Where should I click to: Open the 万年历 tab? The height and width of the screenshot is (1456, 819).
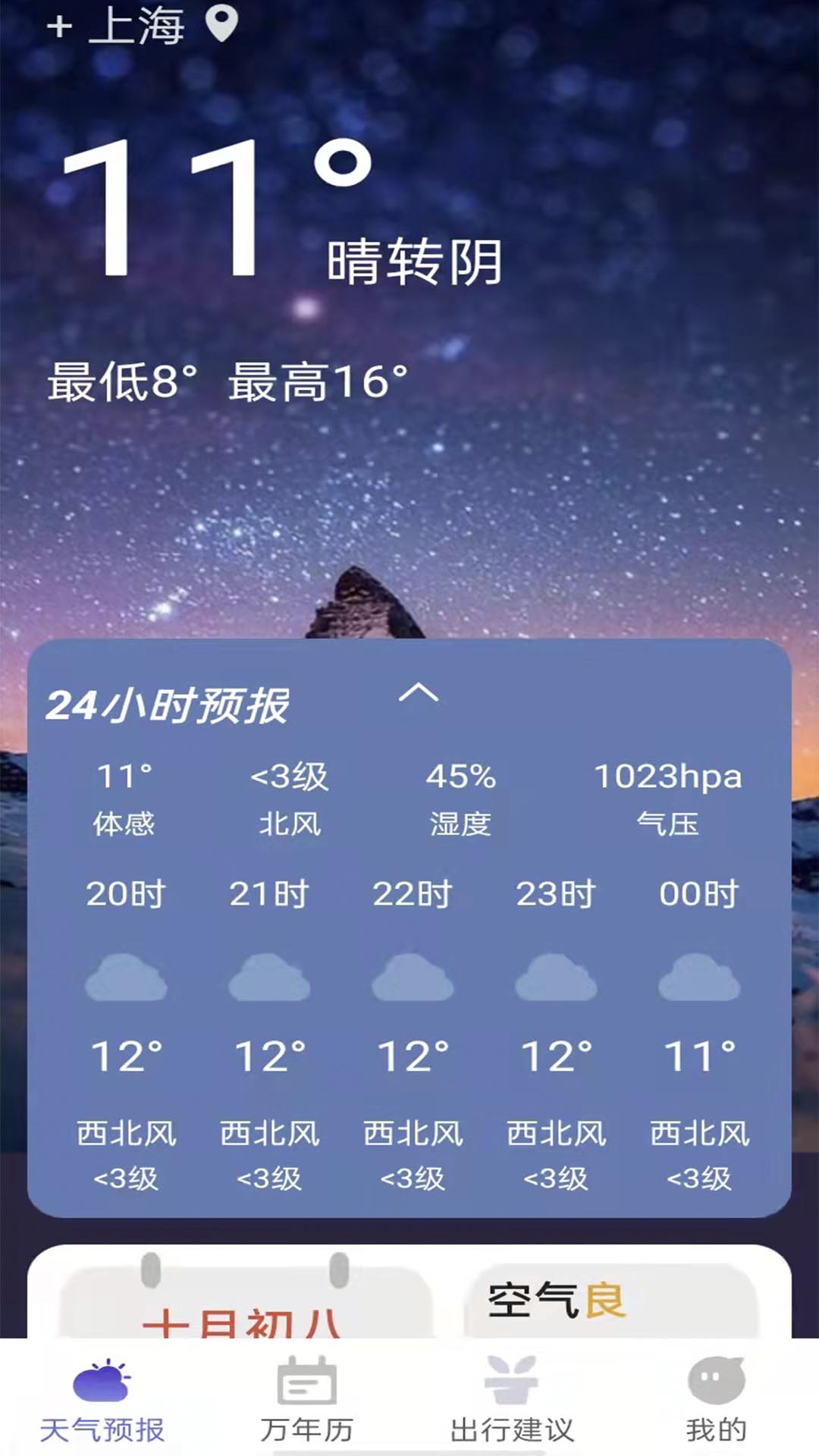point(306,1400)
